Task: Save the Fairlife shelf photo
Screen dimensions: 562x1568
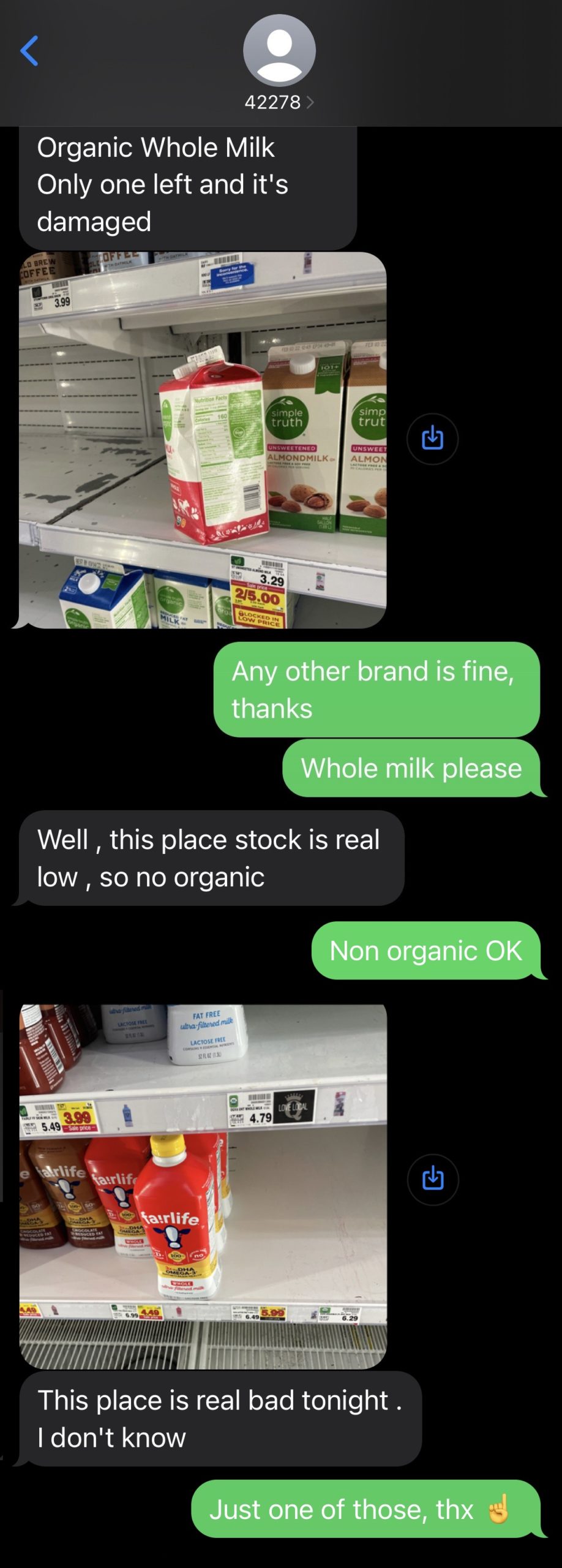Action: click(x=432, y=1179)
